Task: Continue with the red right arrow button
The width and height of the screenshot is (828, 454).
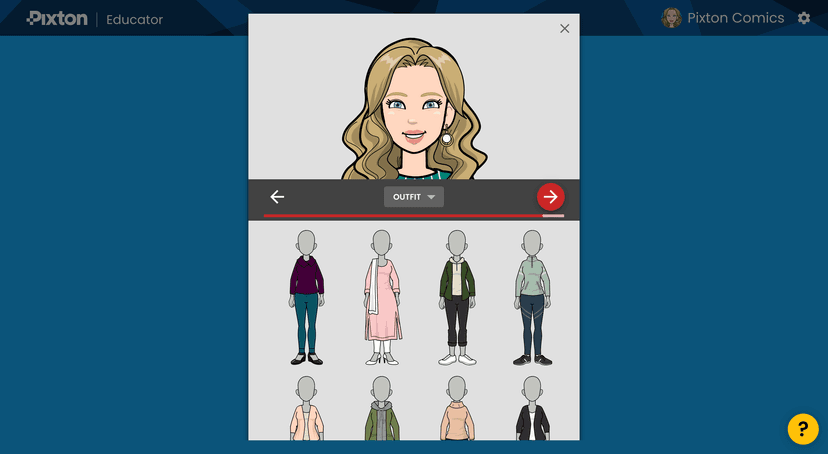Action: tap(550, 197)
